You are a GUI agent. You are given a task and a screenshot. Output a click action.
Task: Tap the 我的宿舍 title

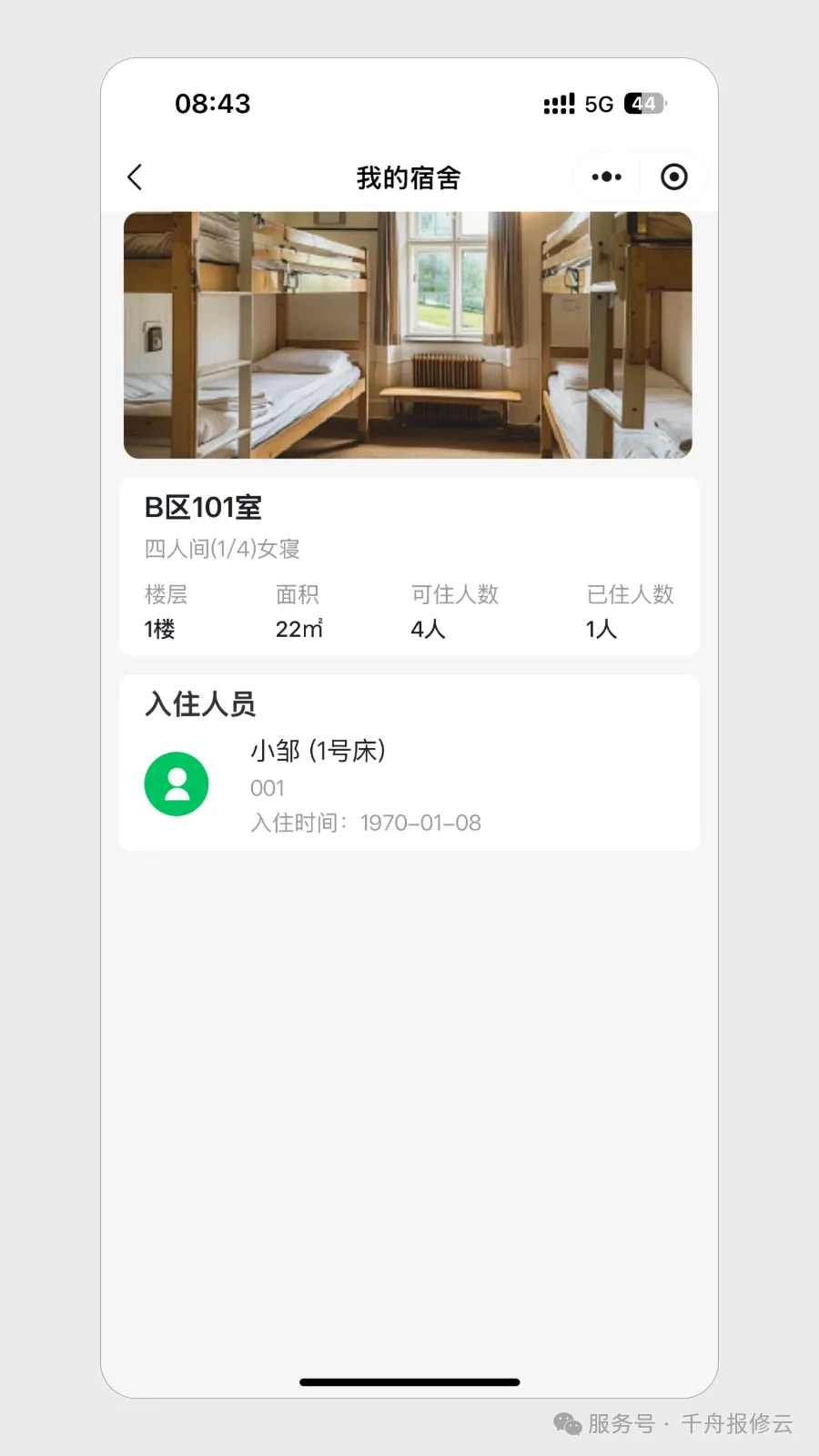[x=409, y=177]
